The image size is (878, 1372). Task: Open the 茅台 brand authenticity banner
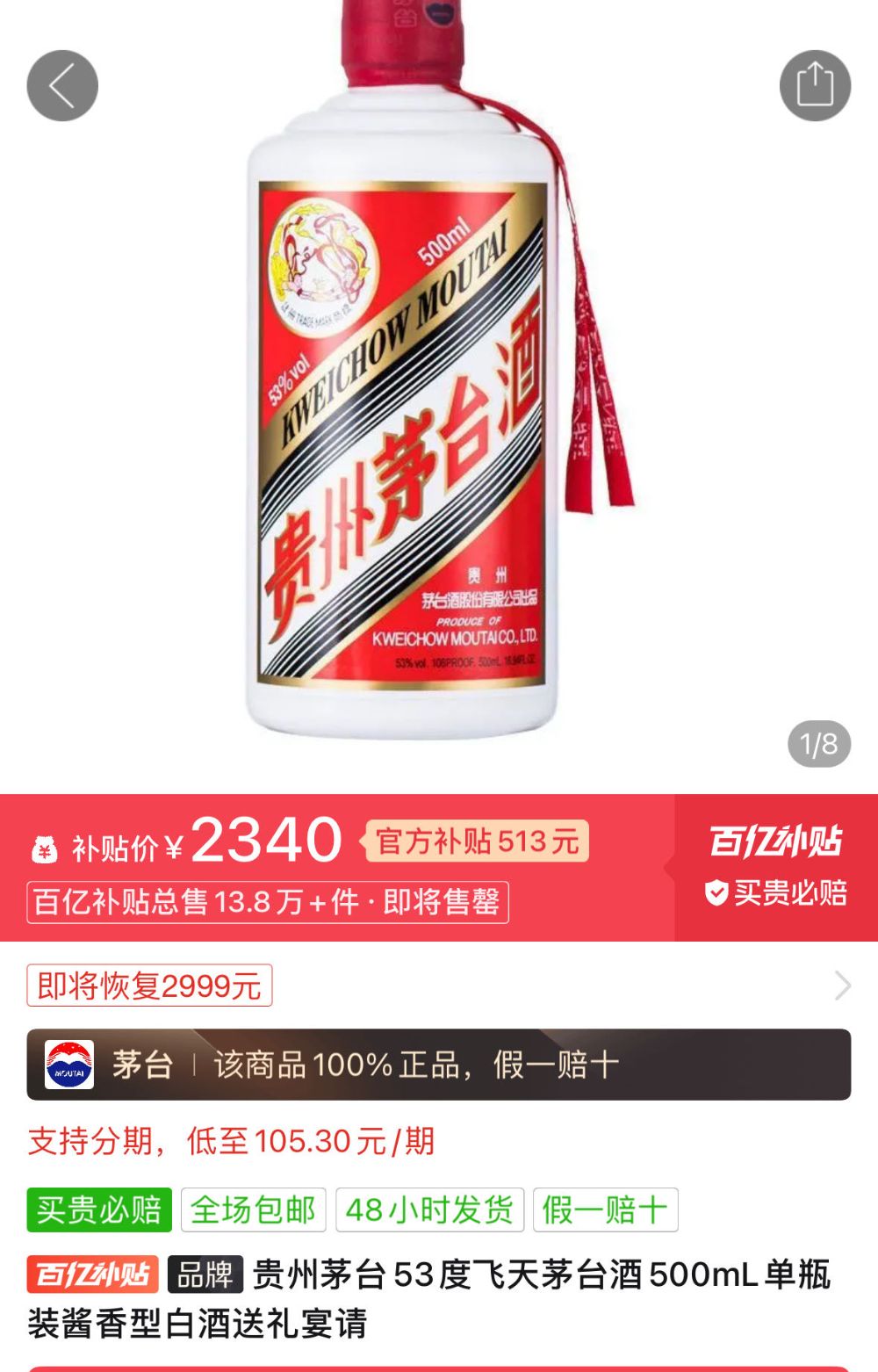439,1065
